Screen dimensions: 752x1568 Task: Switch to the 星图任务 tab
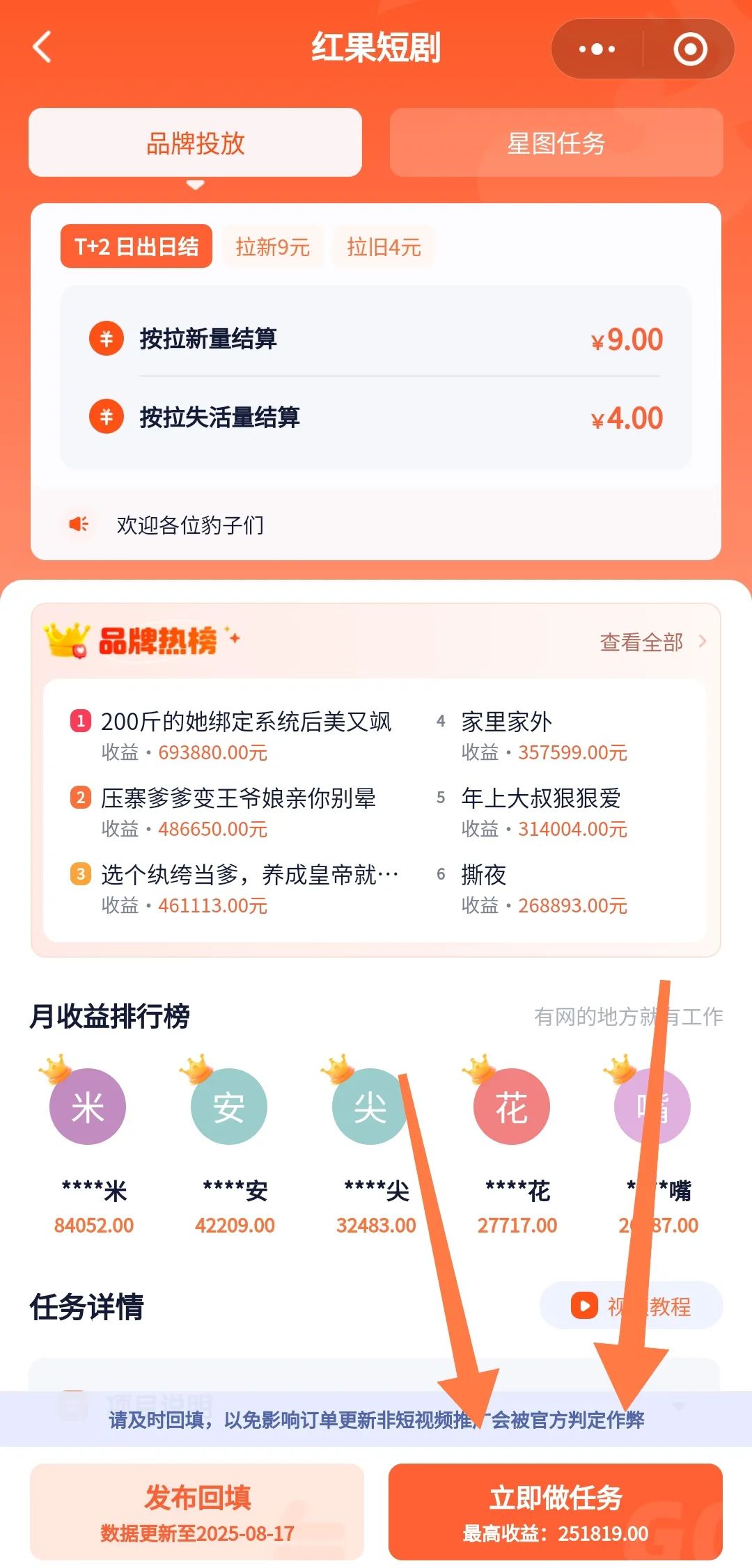pyautogui.click(x=556, y=143)
